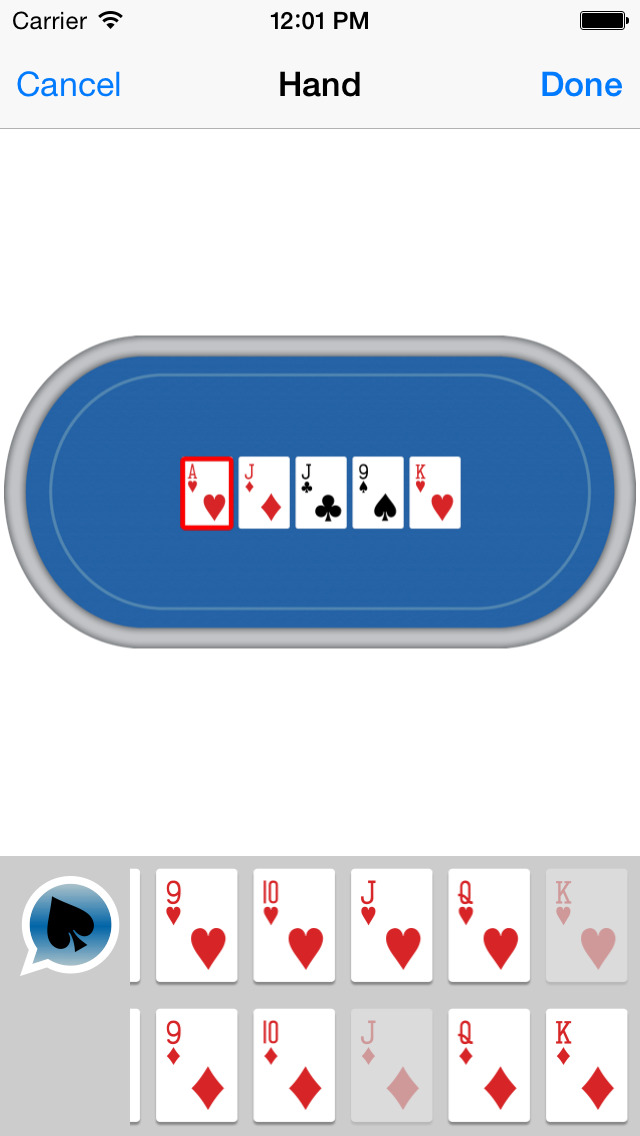The image size is (640, 1136).
Task: Choose the ten of diamonds from the picker
Action: pos(294,1065)
